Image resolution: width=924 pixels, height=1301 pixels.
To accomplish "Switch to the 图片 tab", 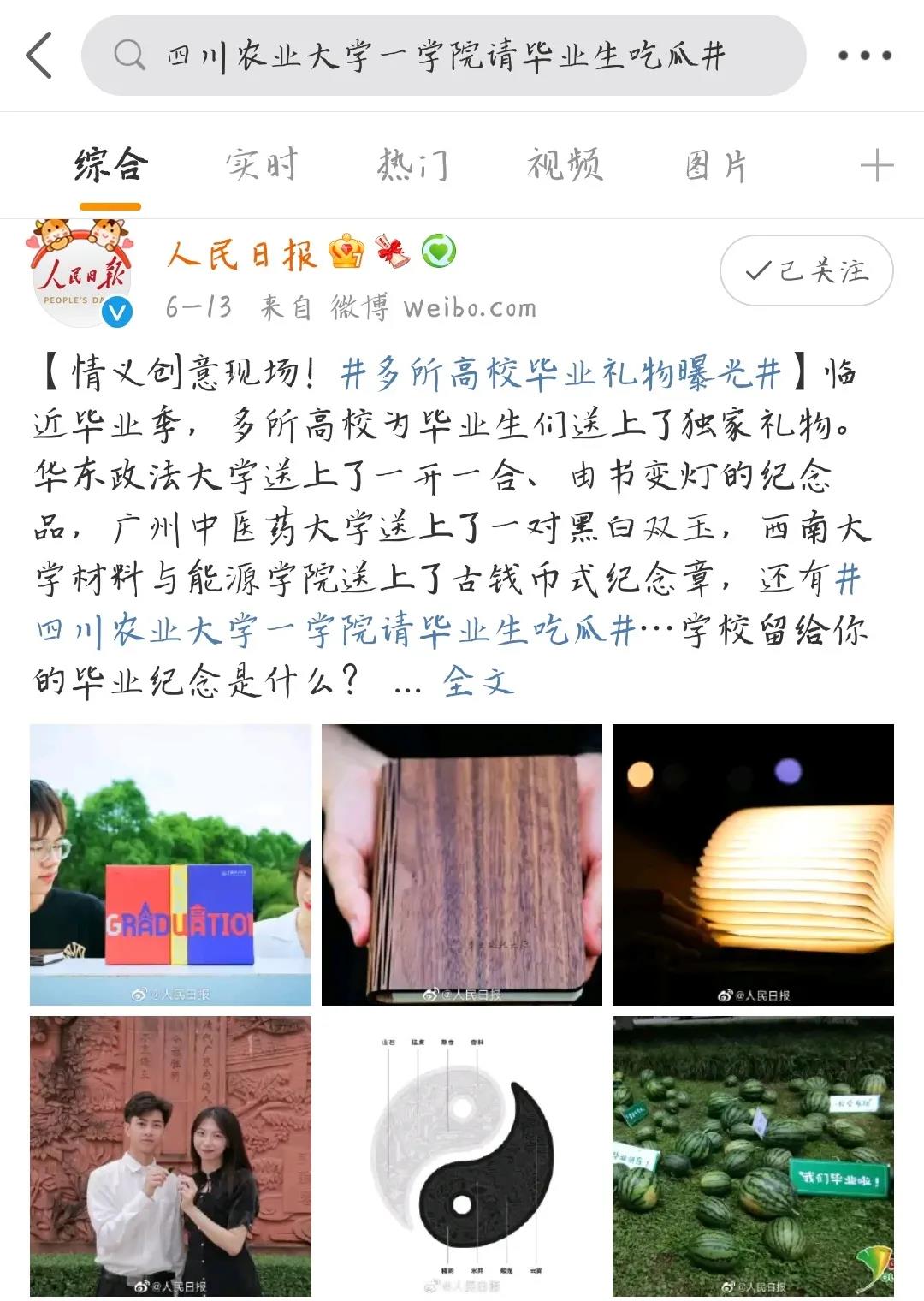I will tap(715, 164).
